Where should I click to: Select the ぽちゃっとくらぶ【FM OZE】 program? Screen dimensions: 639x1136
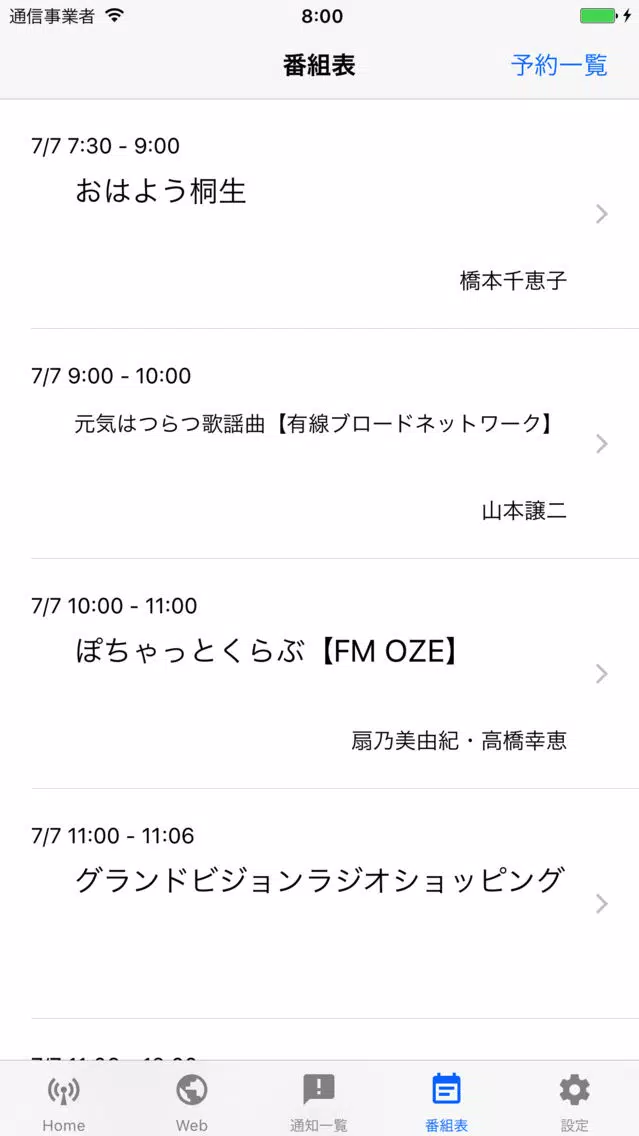click(x=320, y=674)
